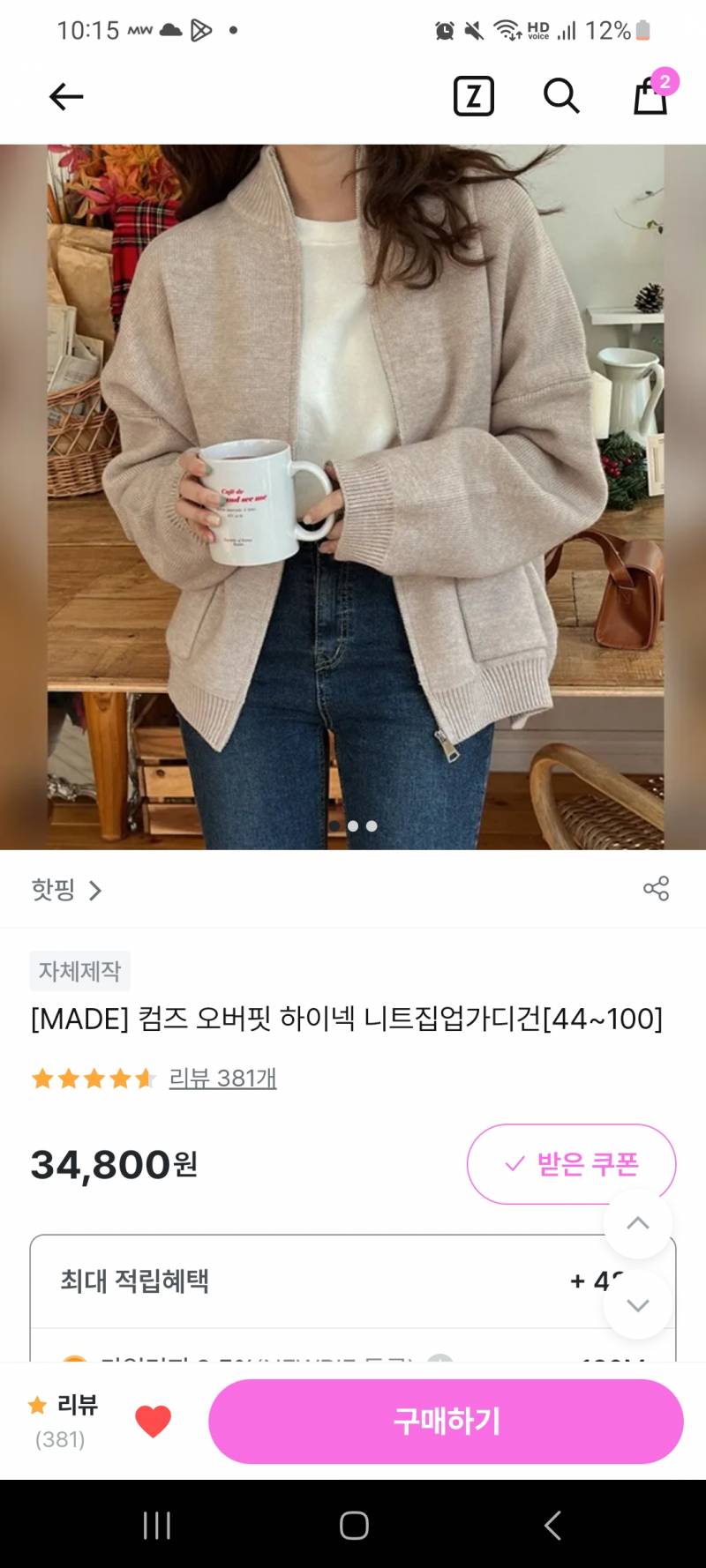Toggle the heart wishlist icon
Viewport: 706px width, 1568px height.
pyautogui.click(x=153, y=1421)
